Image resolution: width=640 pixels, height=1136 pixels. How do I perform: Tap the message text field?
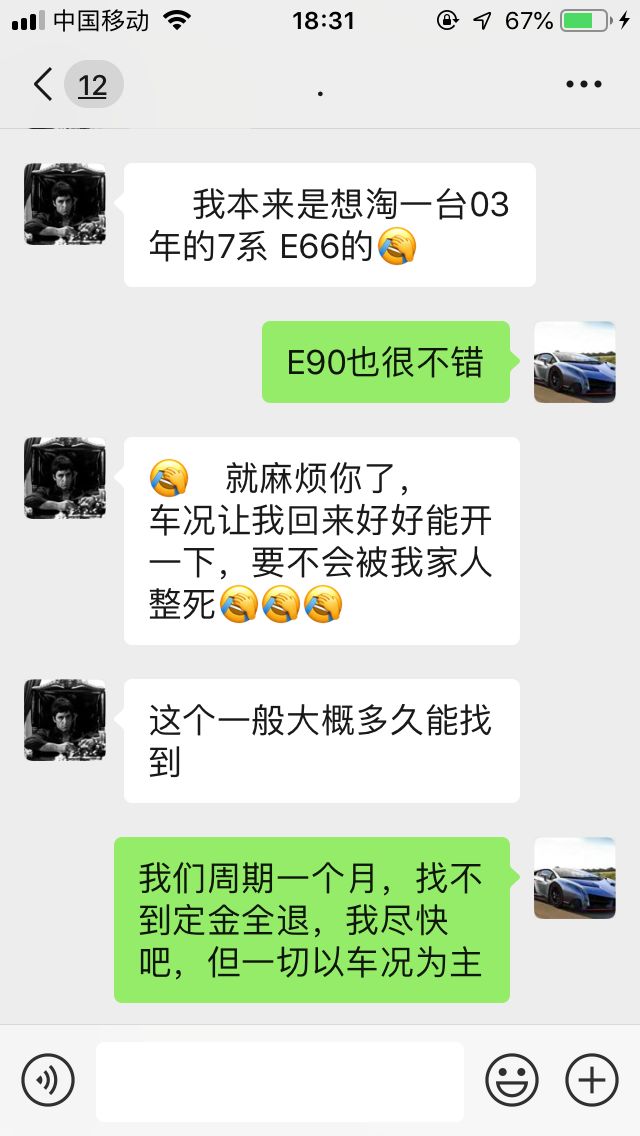click(x=280, y=1081)
